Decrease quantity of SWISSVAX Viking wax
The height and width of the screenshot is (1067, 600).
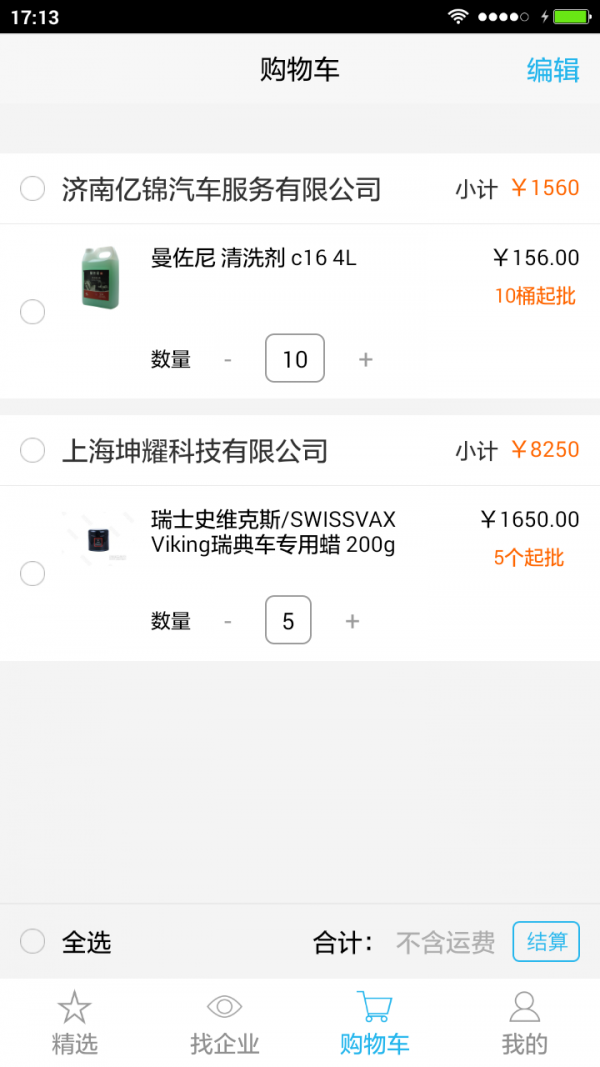[228, 621]
